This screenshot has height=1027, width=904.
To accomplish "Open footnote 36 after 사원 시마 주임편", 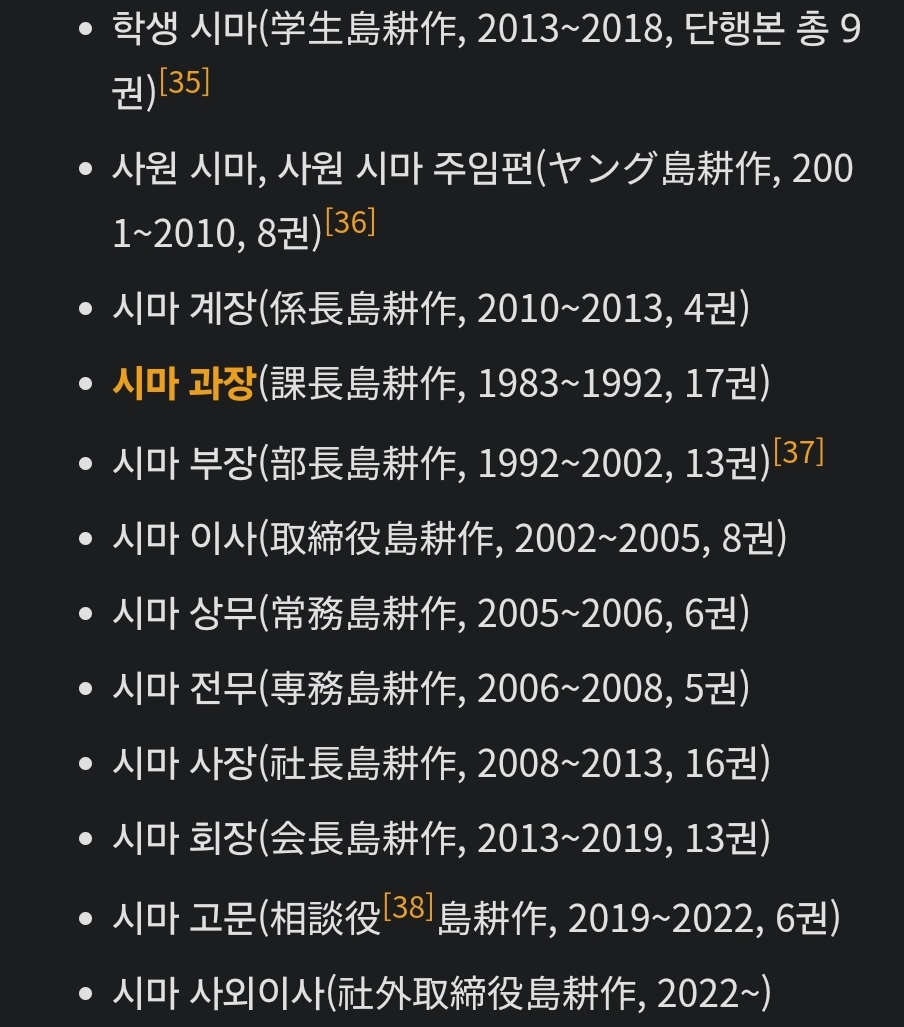I will 350,222.
